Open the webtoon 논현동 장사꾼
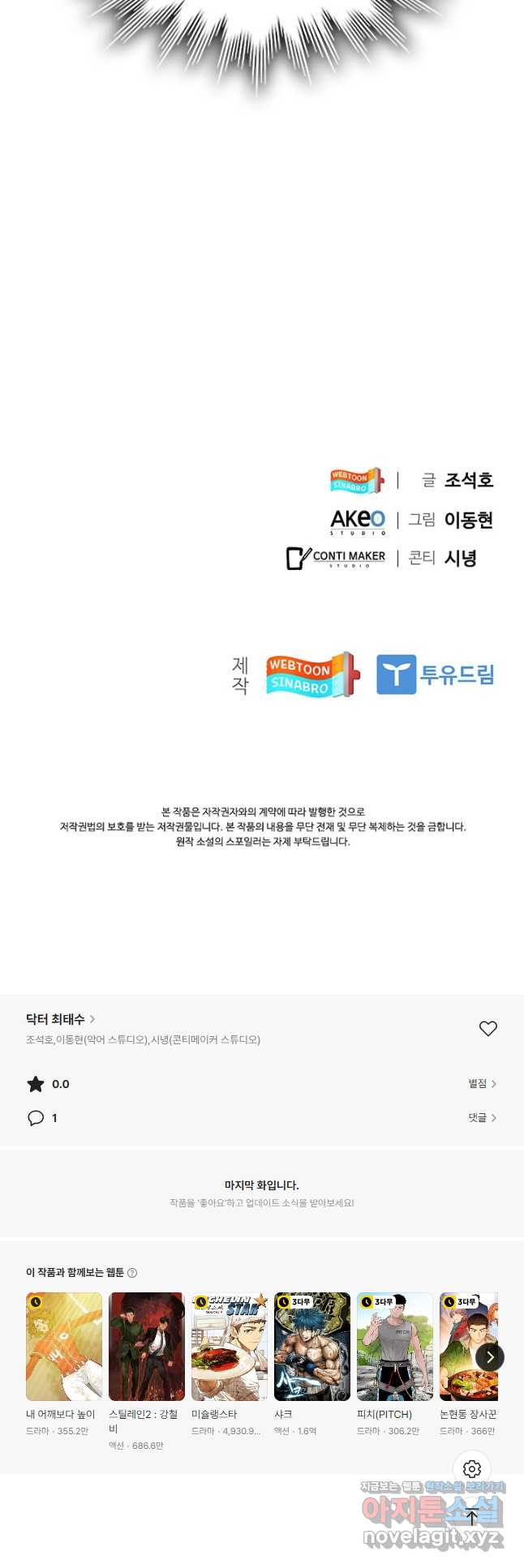This screenshot has height=1568, width=524. (x=462, y=1346)
